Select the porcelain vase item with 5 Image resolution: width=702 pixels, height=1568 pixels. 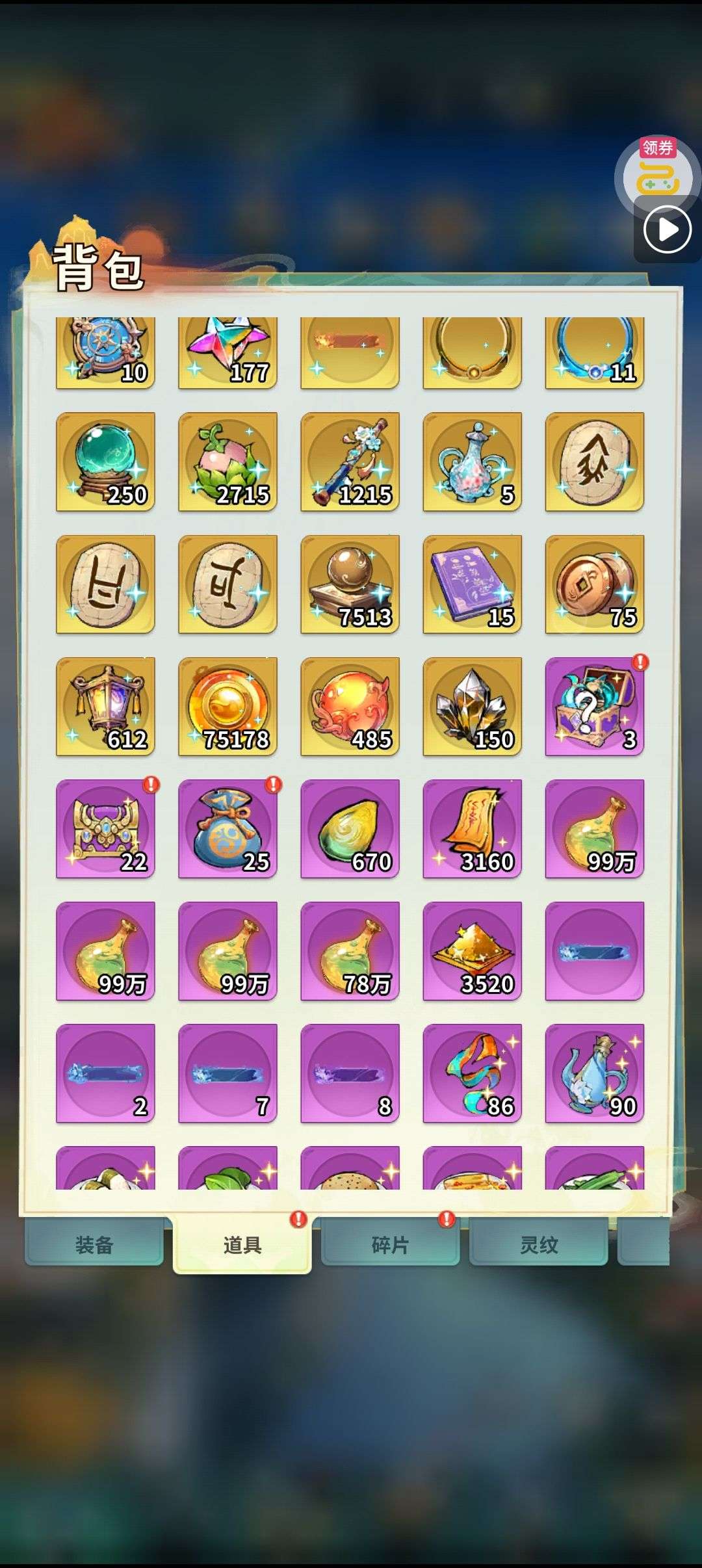pyautogui.click(x=472, y=462)
